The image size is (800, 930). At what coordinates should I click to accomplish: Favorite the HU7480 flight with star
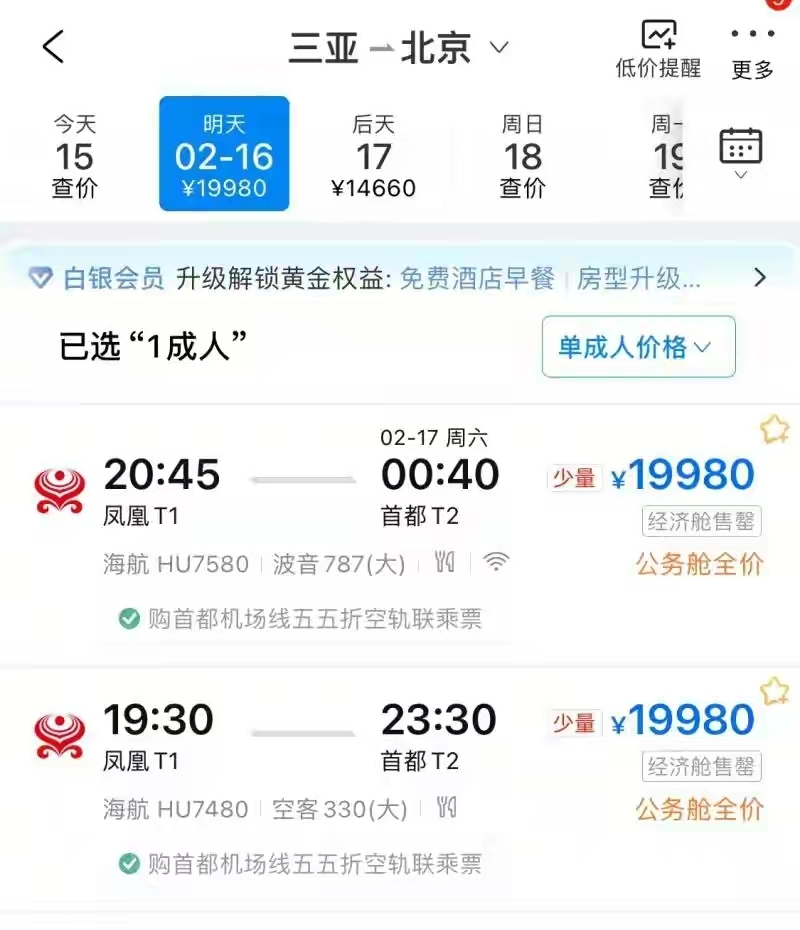point(774,691)
